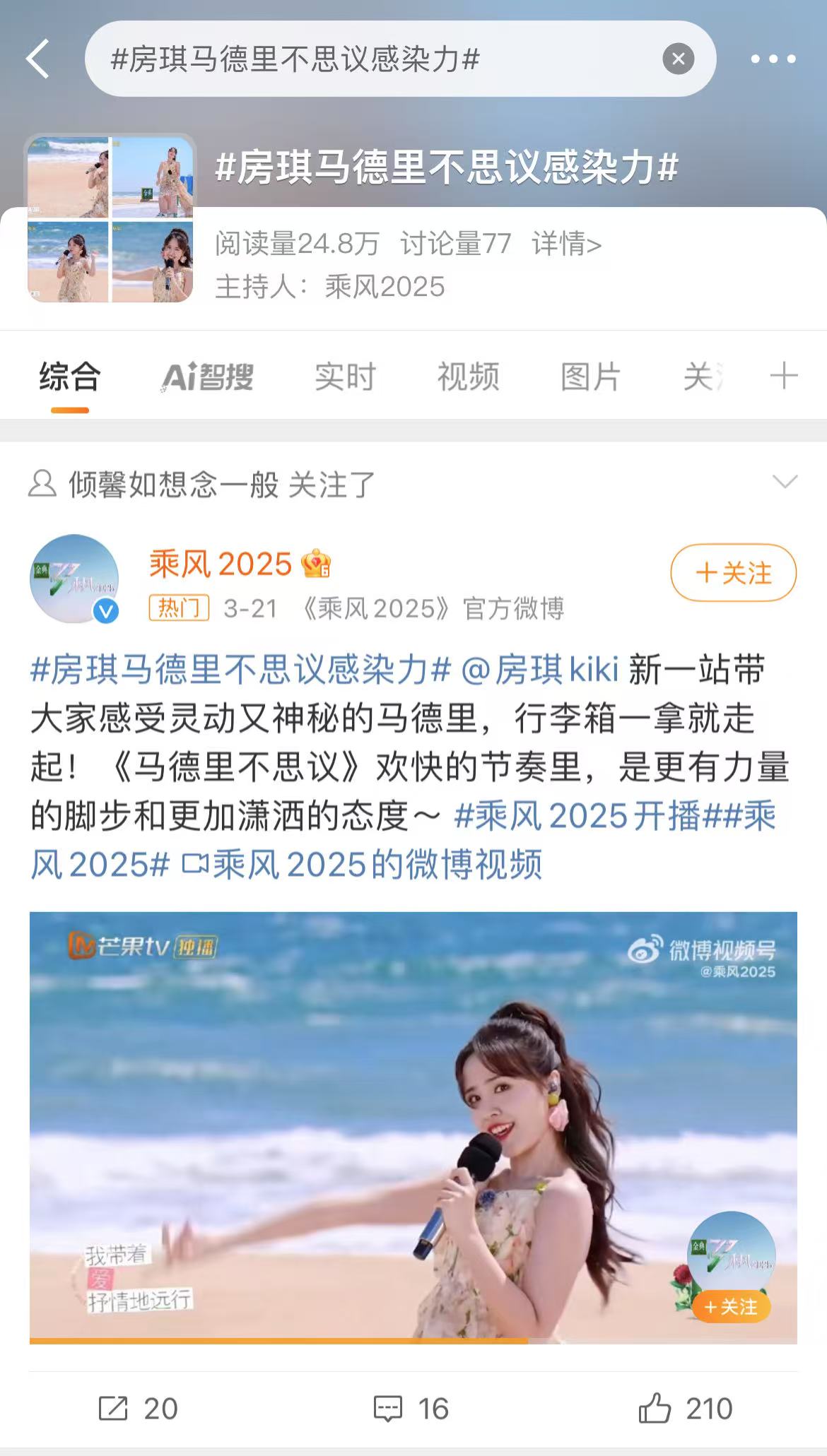This screenshot has height=1456, width=827.
Task: Open 乘风2025 profile avatar
Action: [74, 579]
